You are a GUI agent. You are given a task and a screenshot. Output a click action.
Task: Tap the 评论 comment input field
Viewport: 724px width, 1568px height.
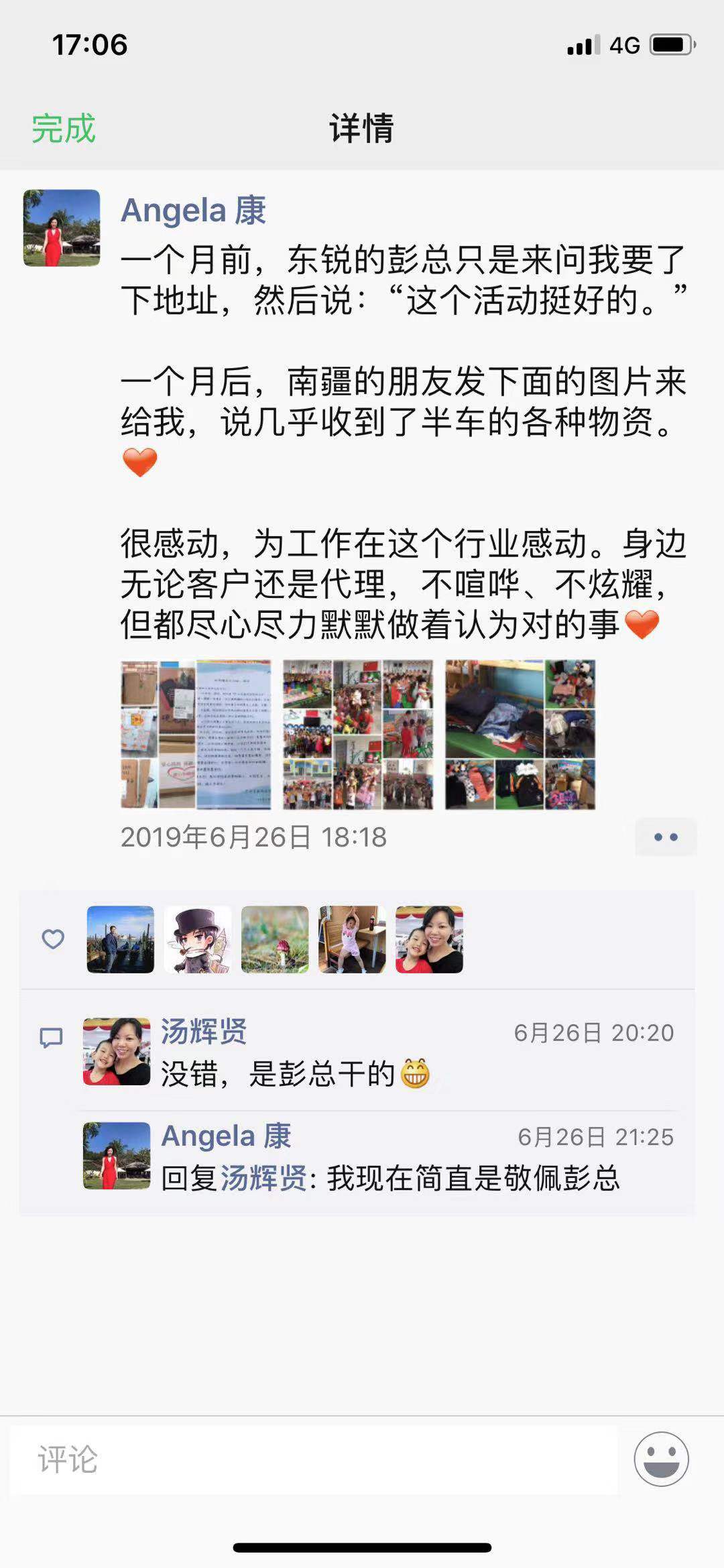pyautogui.click(x=314, y=1459)
